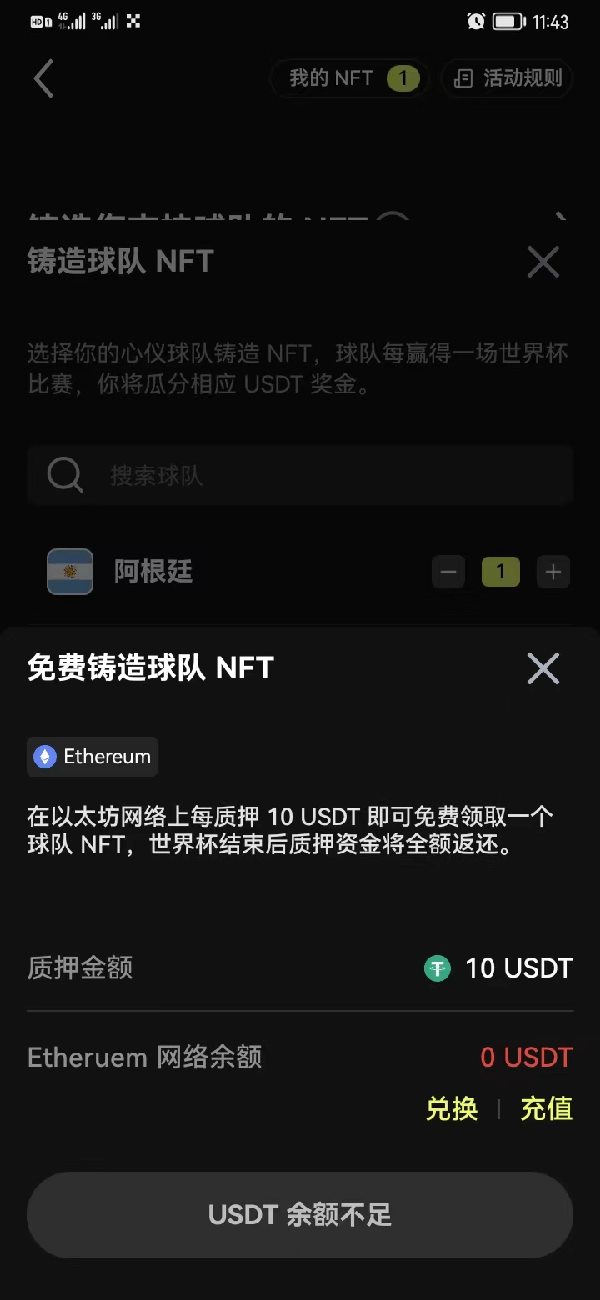Viewport: 600px width, 1300px height.
Task: Tap the 搜索球队 search field
Action: pyautogui.click(x=300, y=475)
